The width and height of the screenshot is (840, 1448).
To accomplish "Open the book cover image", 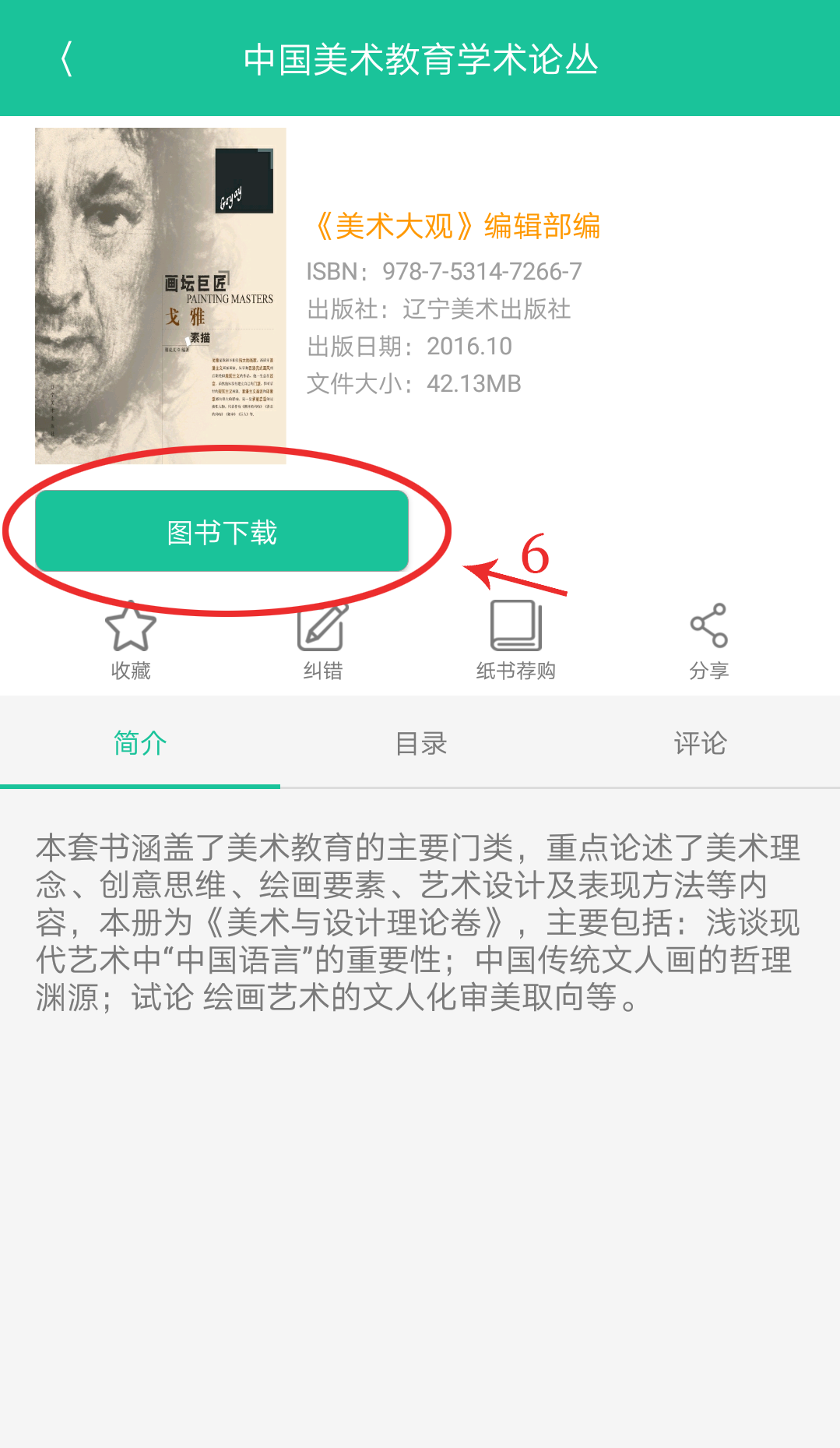I will (160, 296).
